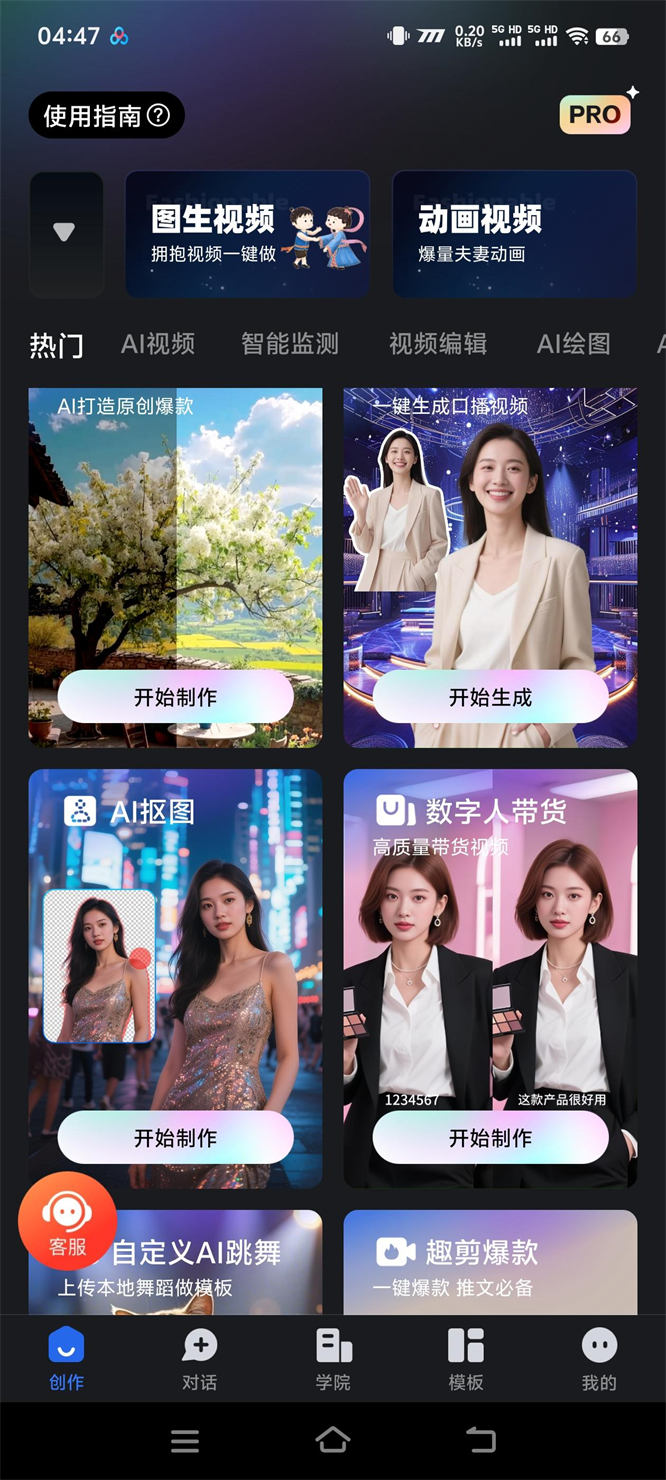Select the AI绘图 category tab

click(573, 344)
